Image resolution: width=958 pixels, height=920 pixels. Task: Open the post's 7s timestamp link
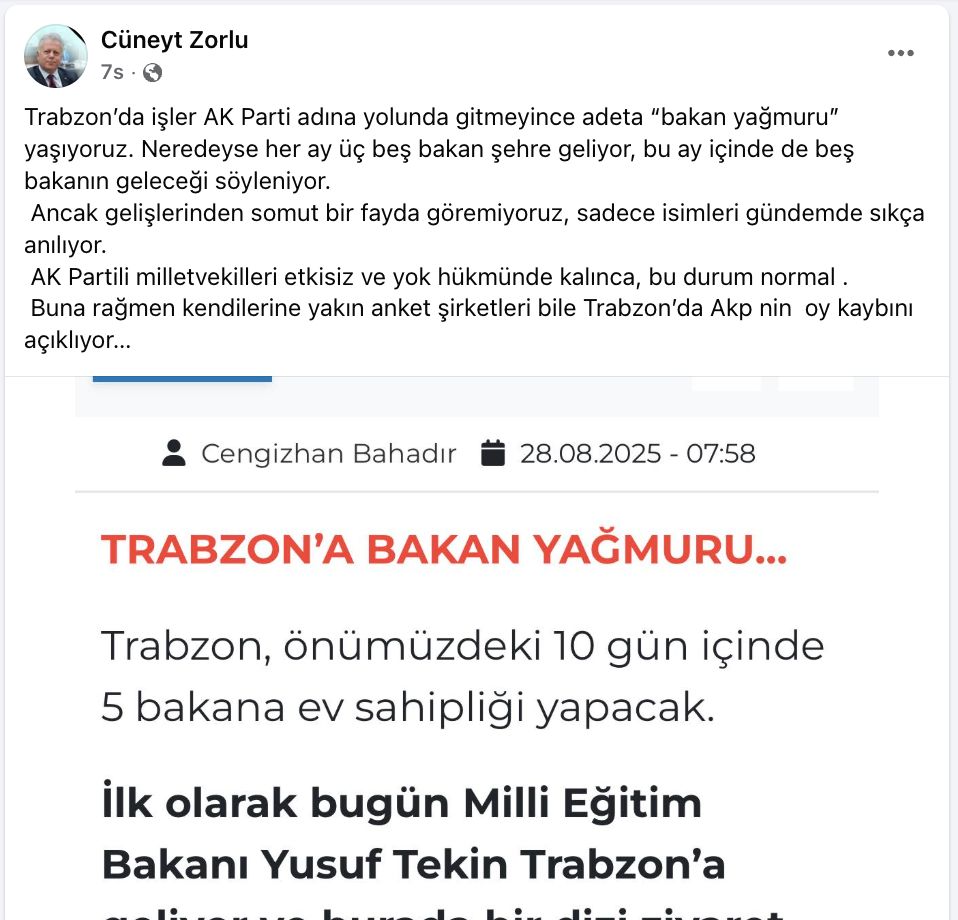[112, 72]
